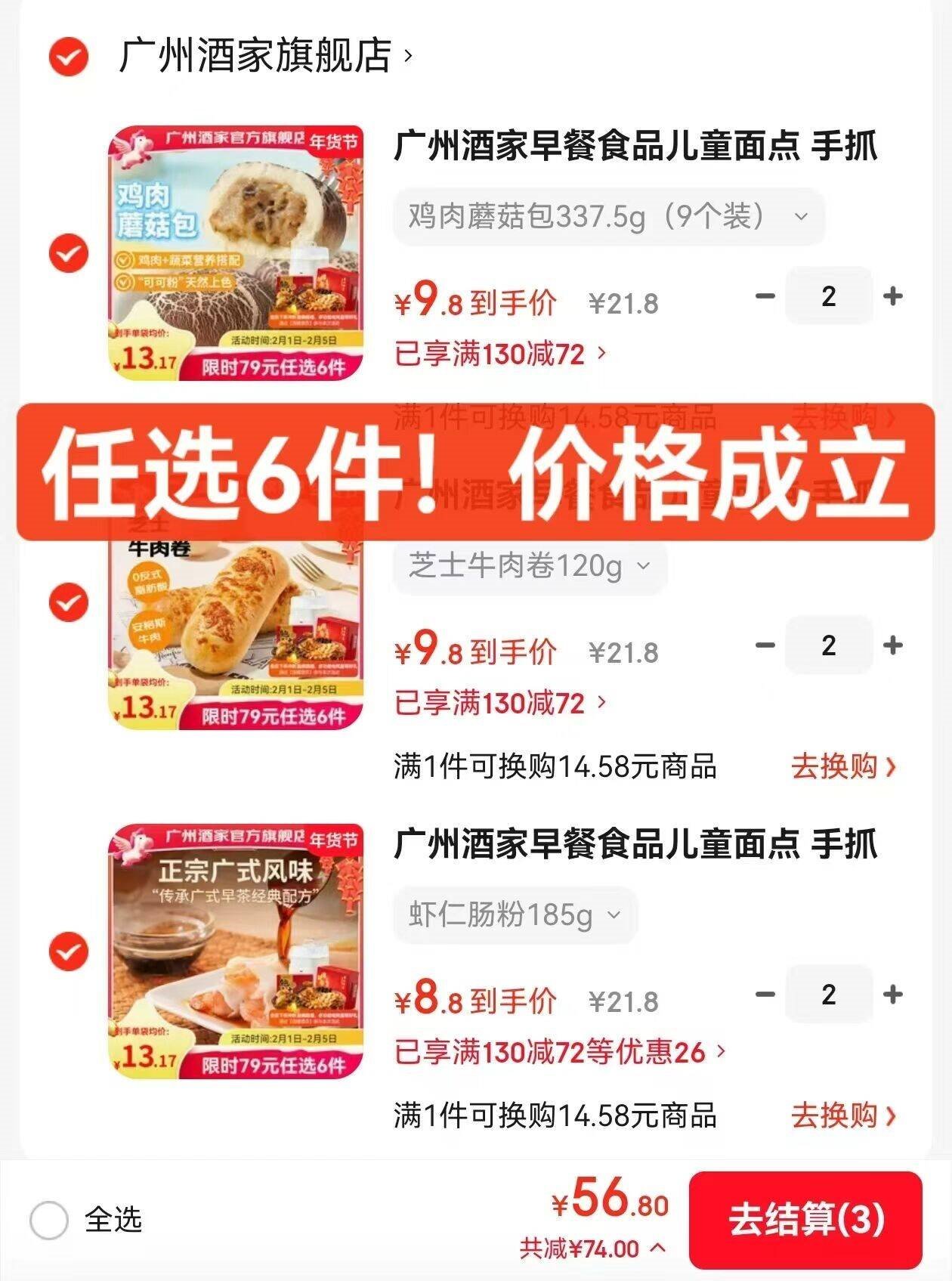Image resolution: width=952 pixels, height=1281 pixels.
Task: Increase quantity of 虾仁肠粉
Action: click(893, 995)
